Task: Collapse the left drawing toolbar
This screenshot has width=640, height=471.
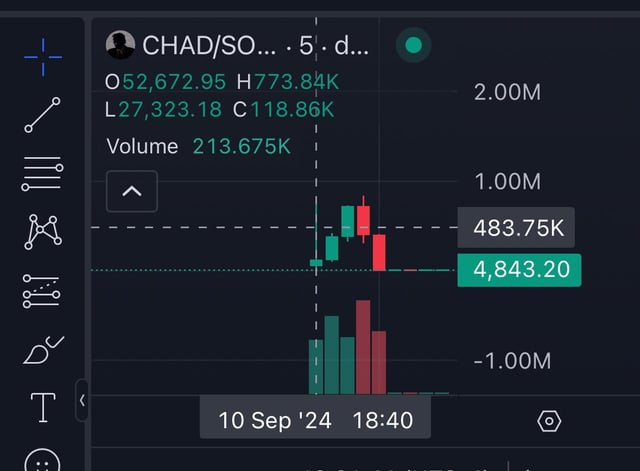Action: 82,400
